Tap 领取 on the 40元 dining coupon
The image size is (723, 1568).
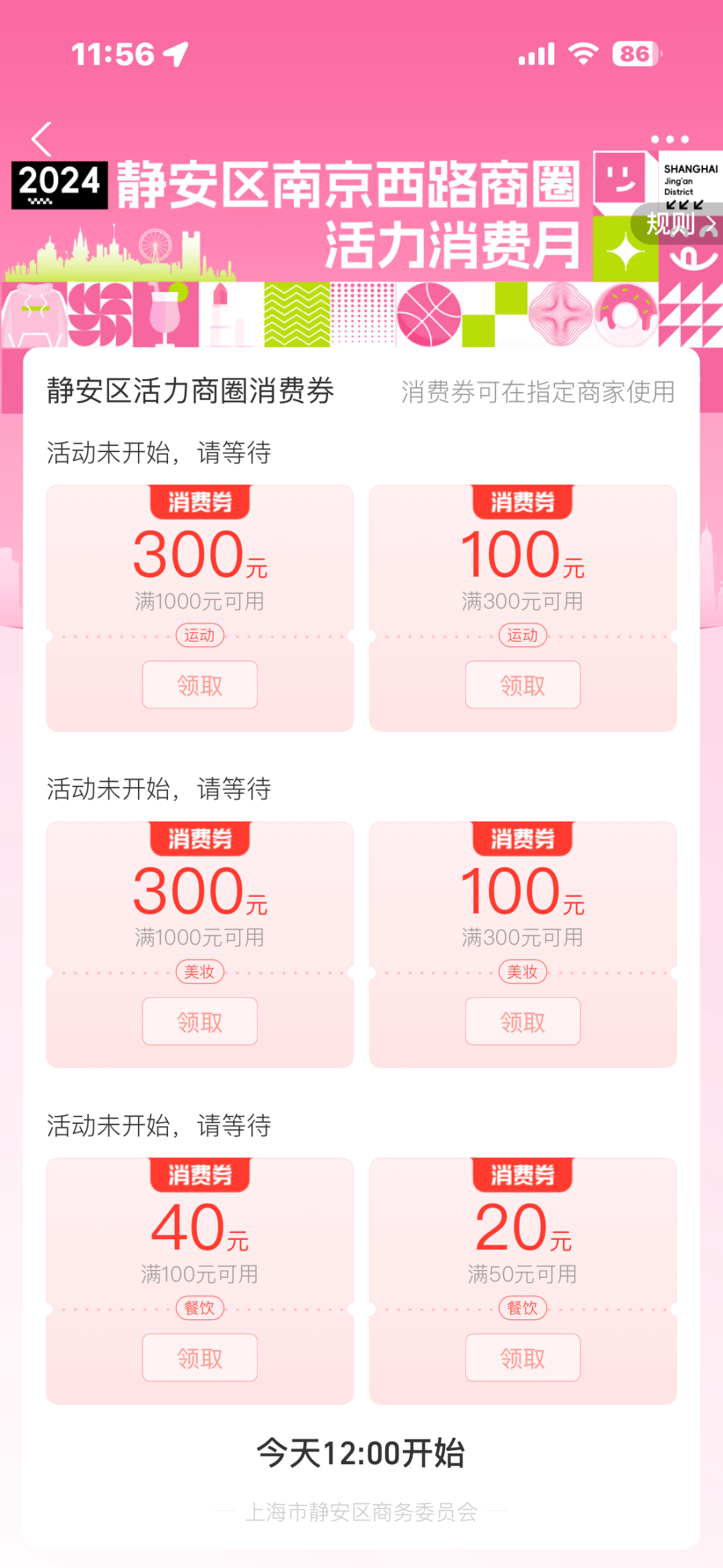(x=199, y=1358)
